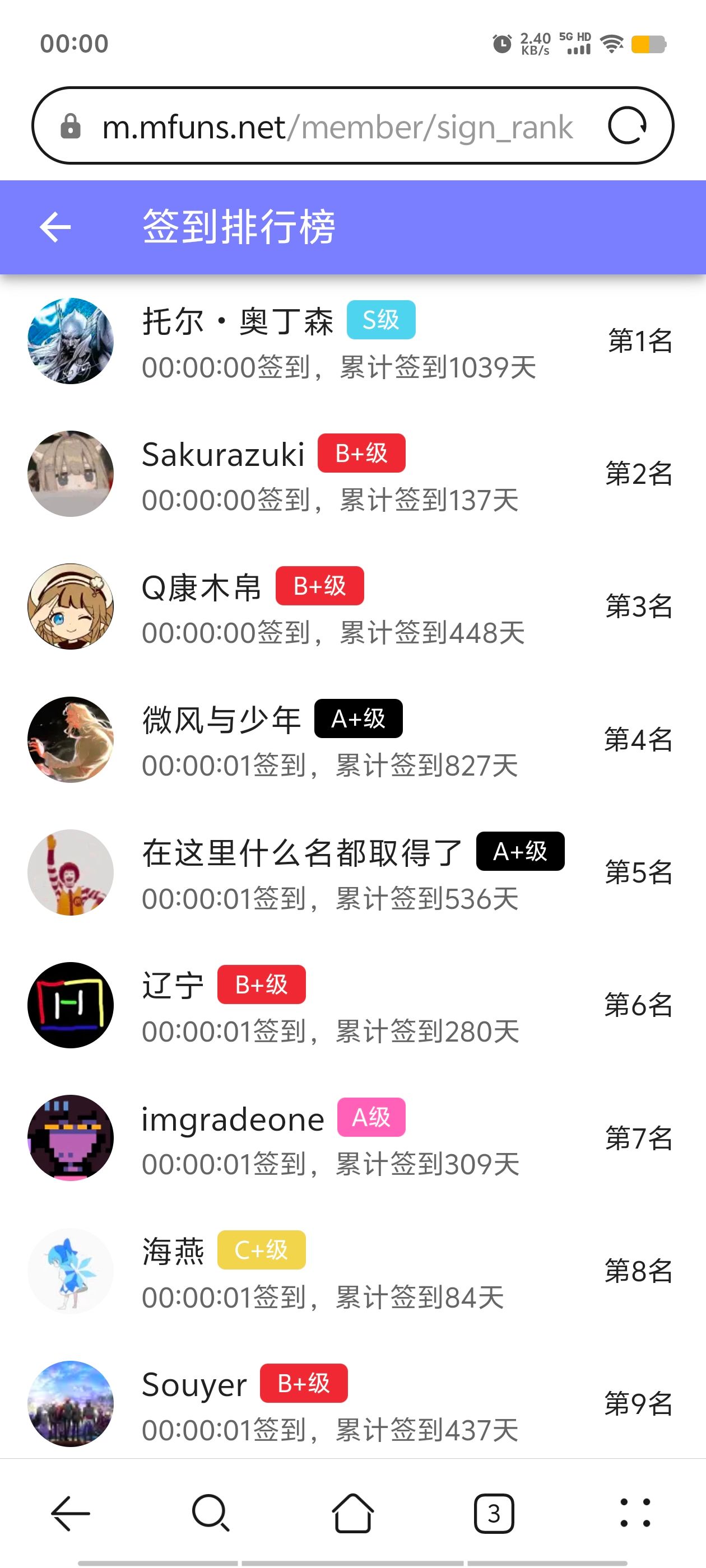Screen dimensions: 706x1568
Task: Tap the home icon in bottom navigation
Action: pyautogui.click(x=354, y=1514)
